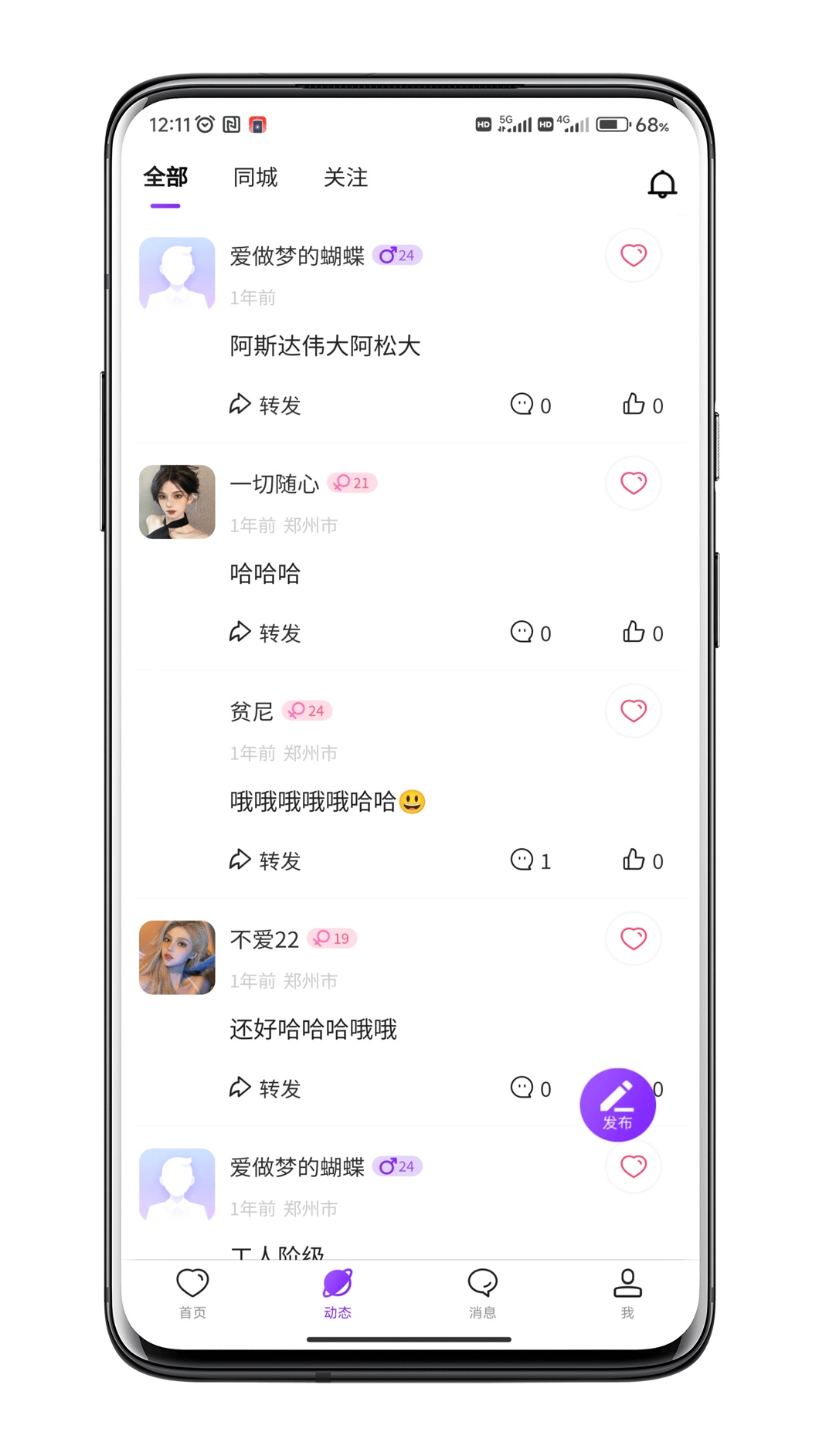Open the notifications bell
The height and width of the screenshot is (1456, 819).
point(662,184)
